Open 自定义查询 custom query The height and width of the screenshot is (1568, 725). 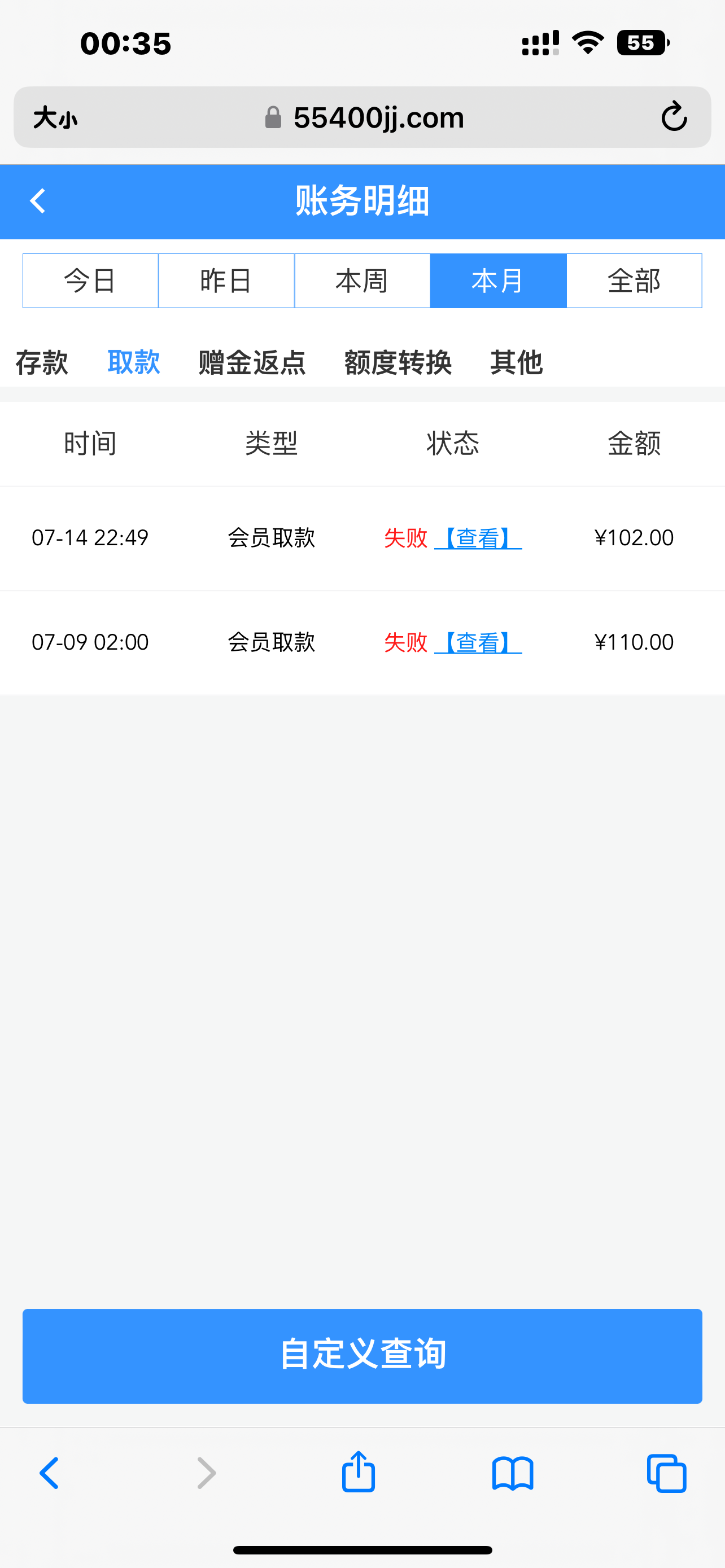362,1356
